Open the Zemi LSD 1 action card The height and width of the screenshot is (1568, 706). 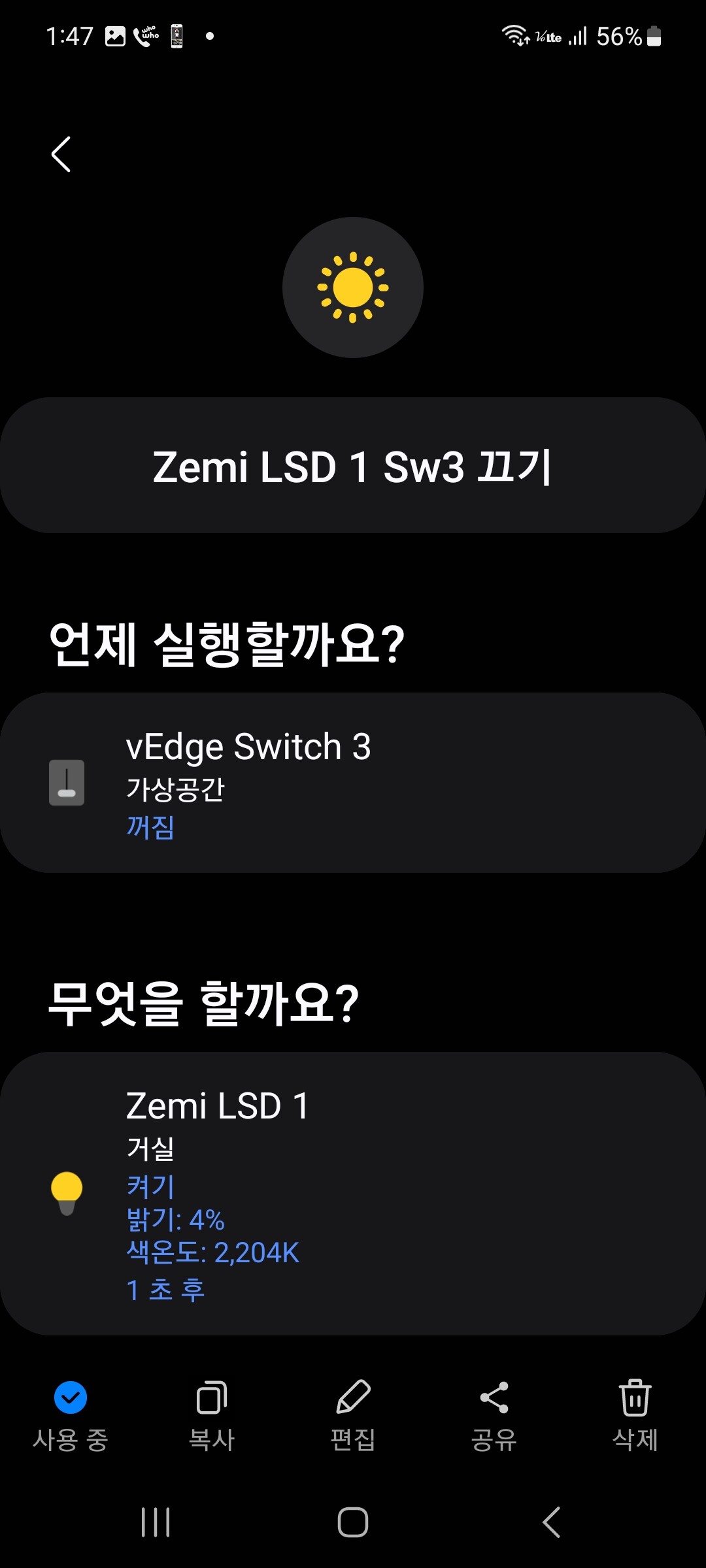(353, 1194)
